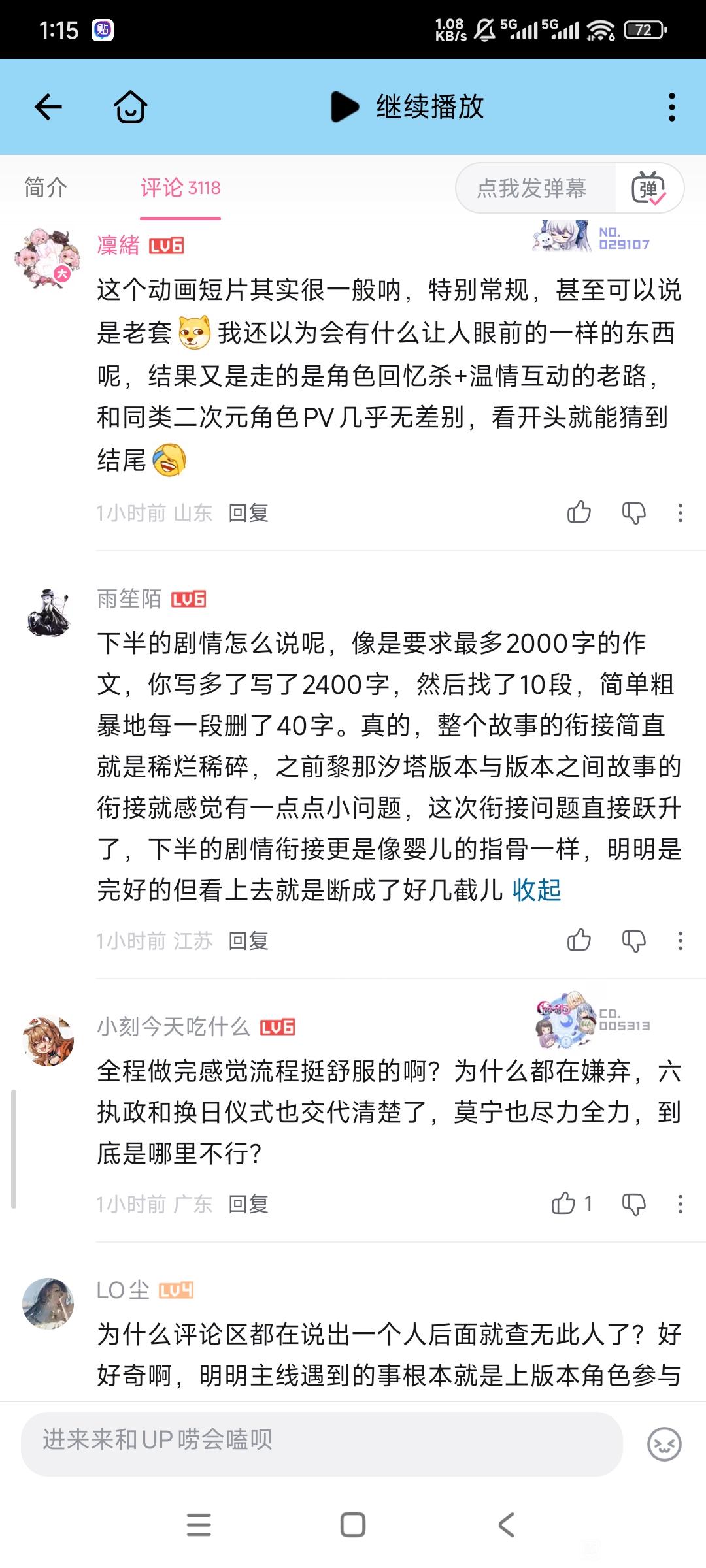Tap 继续播放 to resume the video
This screenshot has width=706, height=1568.
pos(409,107)
